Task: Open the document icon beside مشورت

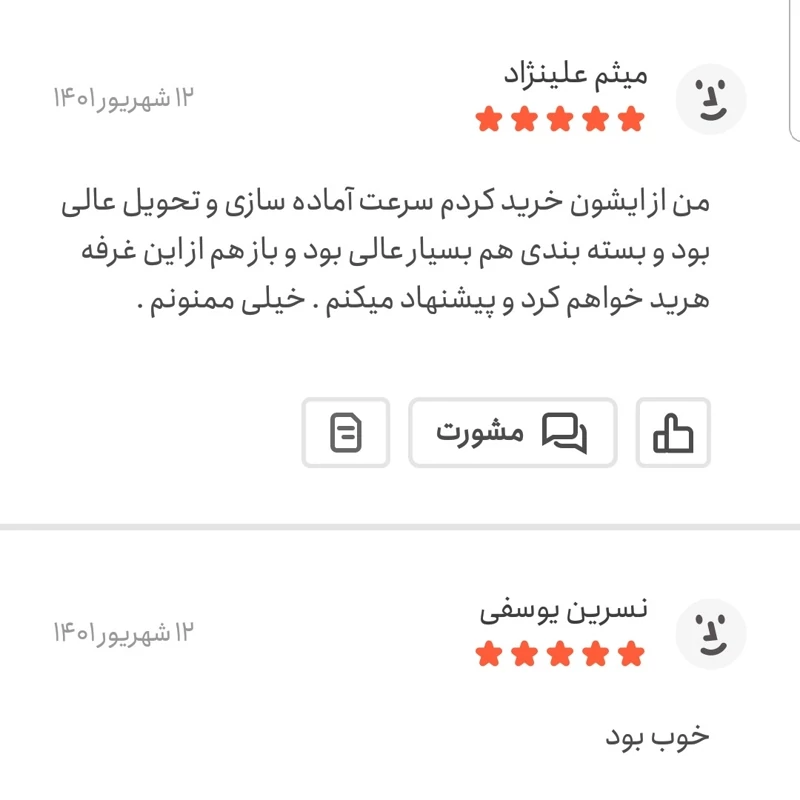Action: pos(346,432)
